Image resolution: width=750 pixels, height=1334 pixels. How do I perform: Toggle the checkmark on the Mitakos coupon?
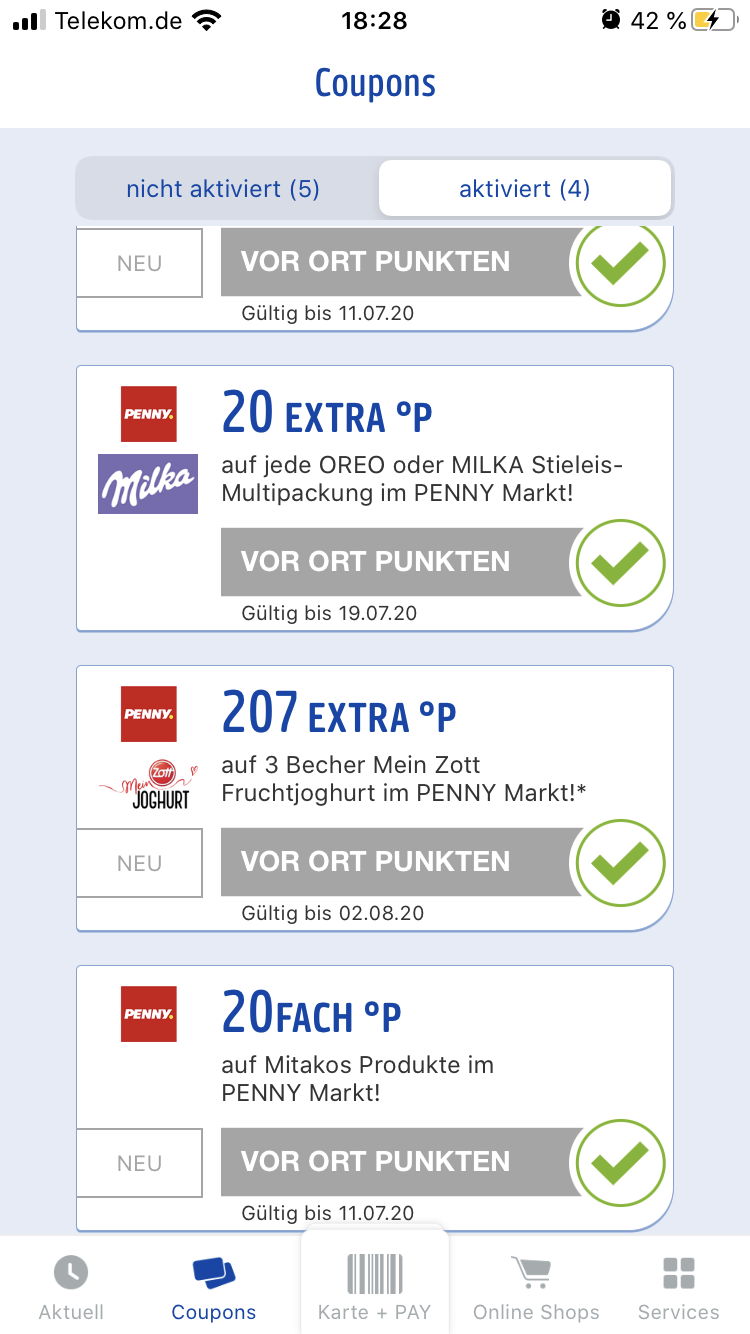[x=621, y=1163]
